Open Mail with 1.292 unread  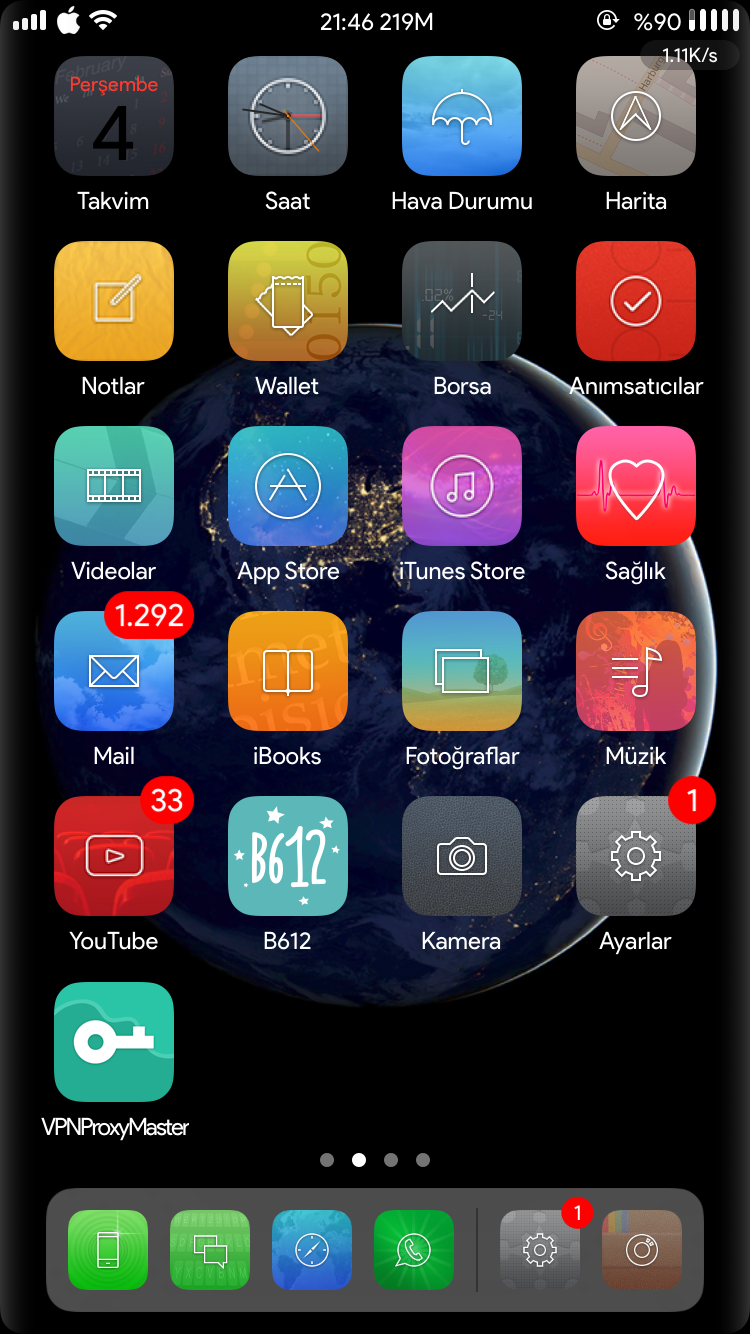tap(114, 671)
